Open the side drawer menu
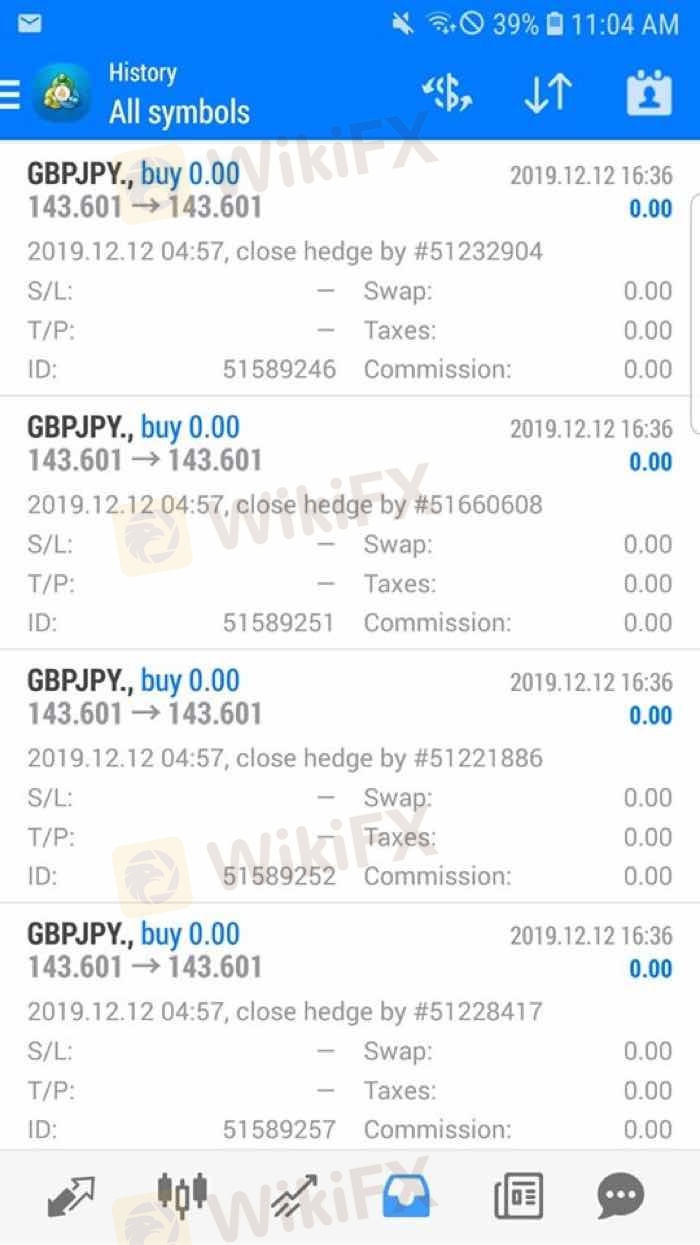 pyautogui.click(x=10, y=94)
